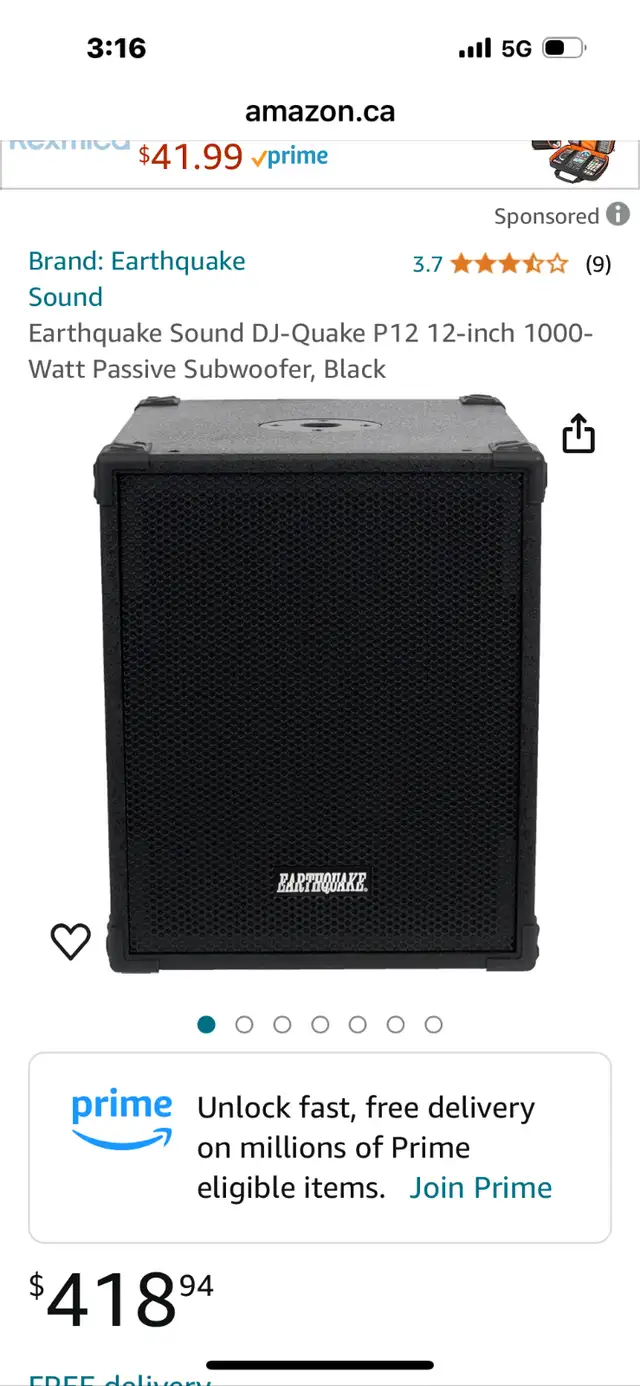This screenshot has height=1386, width=640.
Task: Share this subwoofer listing
Action: click(578, 434)
